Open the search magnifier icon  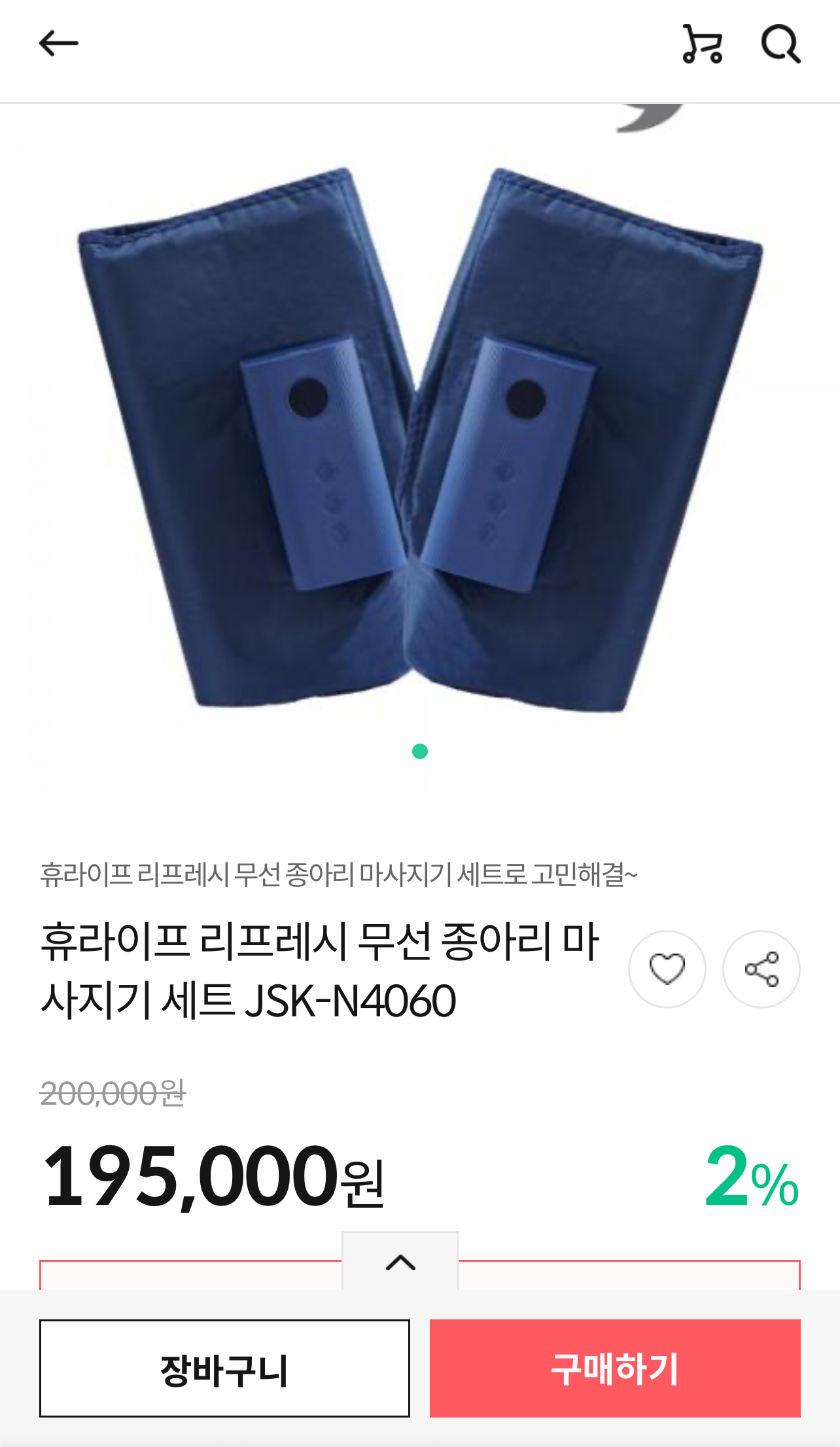[780, 45]
